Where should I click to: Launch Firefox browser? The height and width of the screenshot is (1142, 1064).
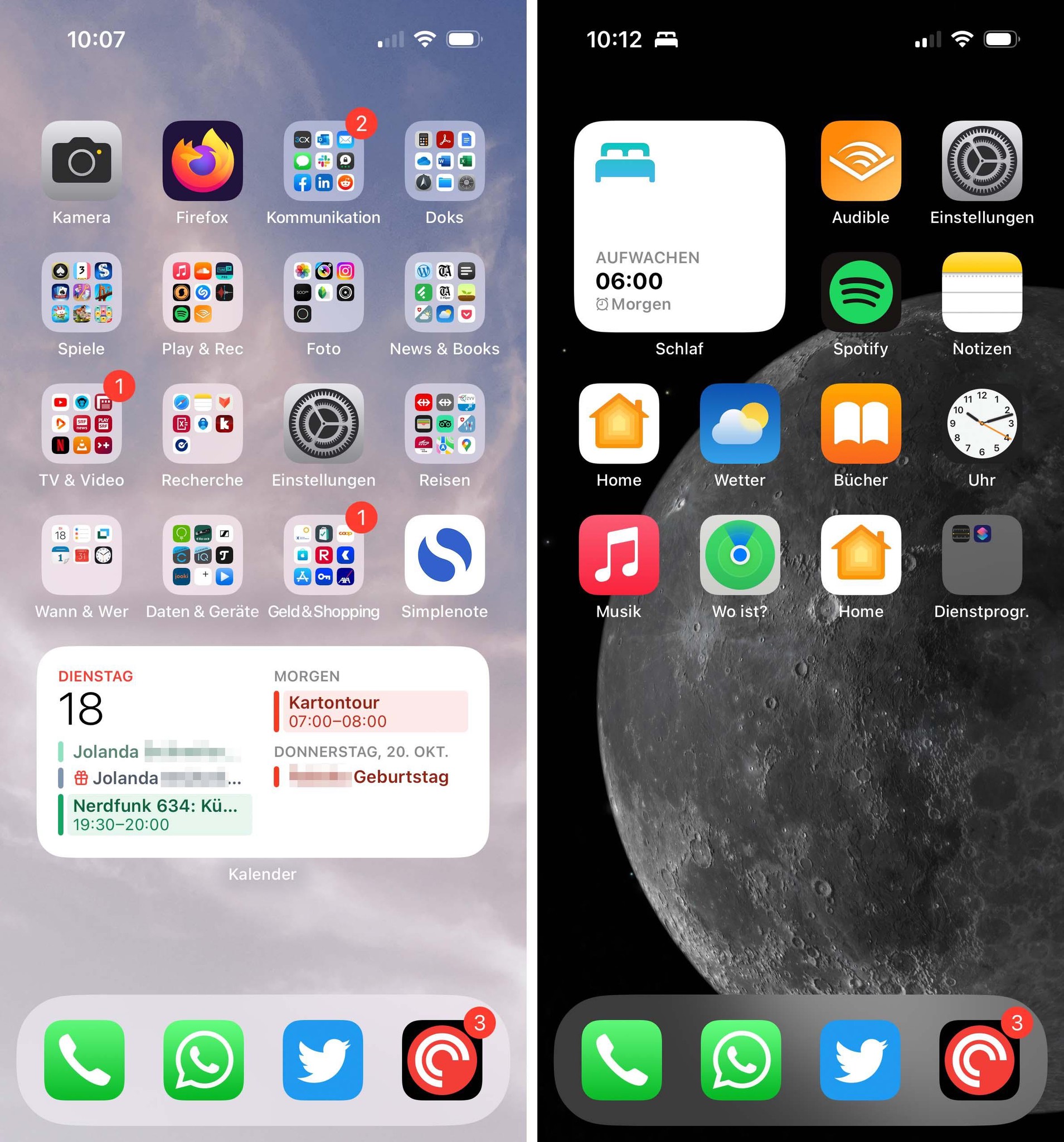tap(202, 161)
